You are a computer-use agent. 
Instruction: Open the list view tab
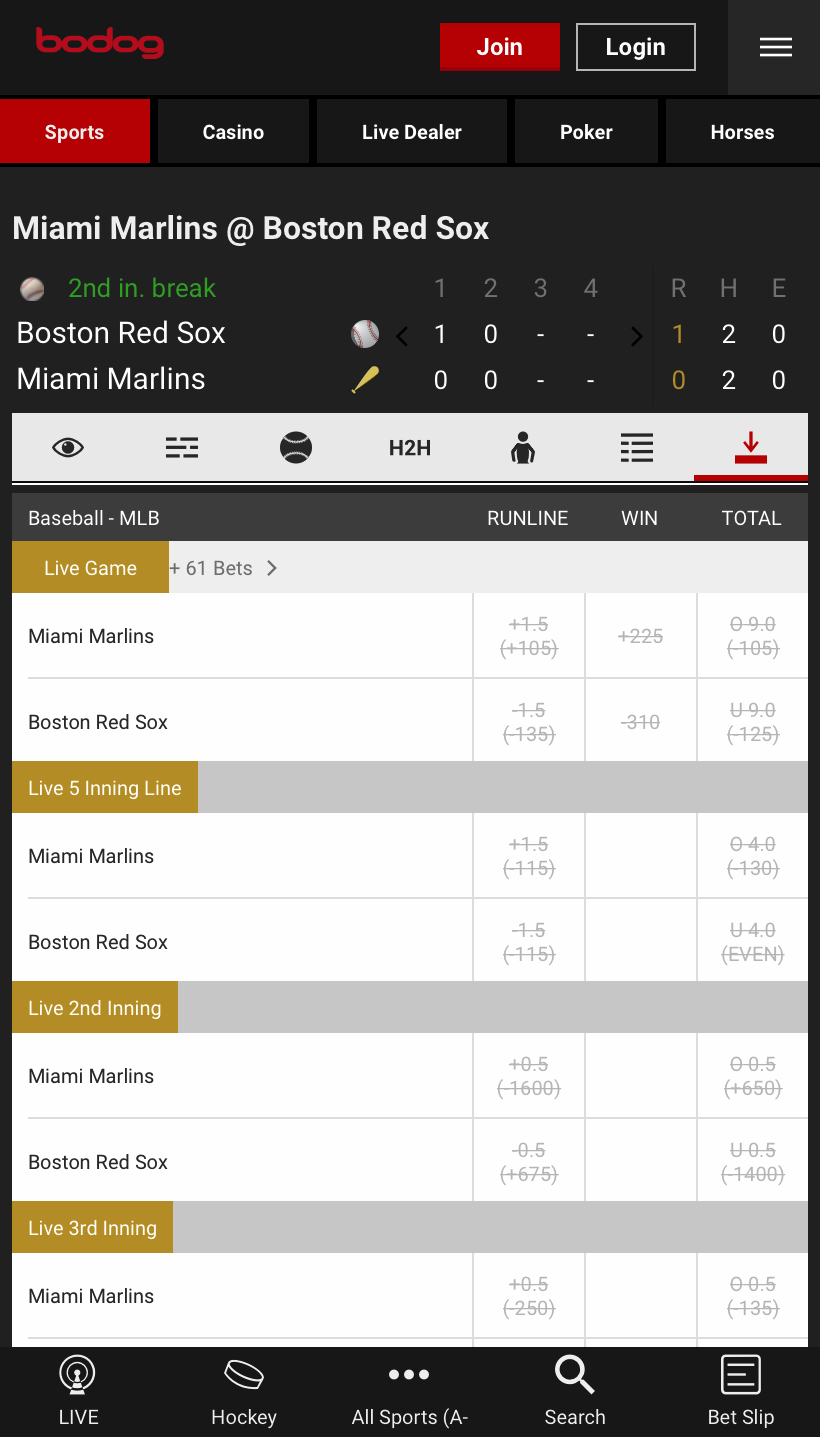pyautogui.click(x=637, y=447)
